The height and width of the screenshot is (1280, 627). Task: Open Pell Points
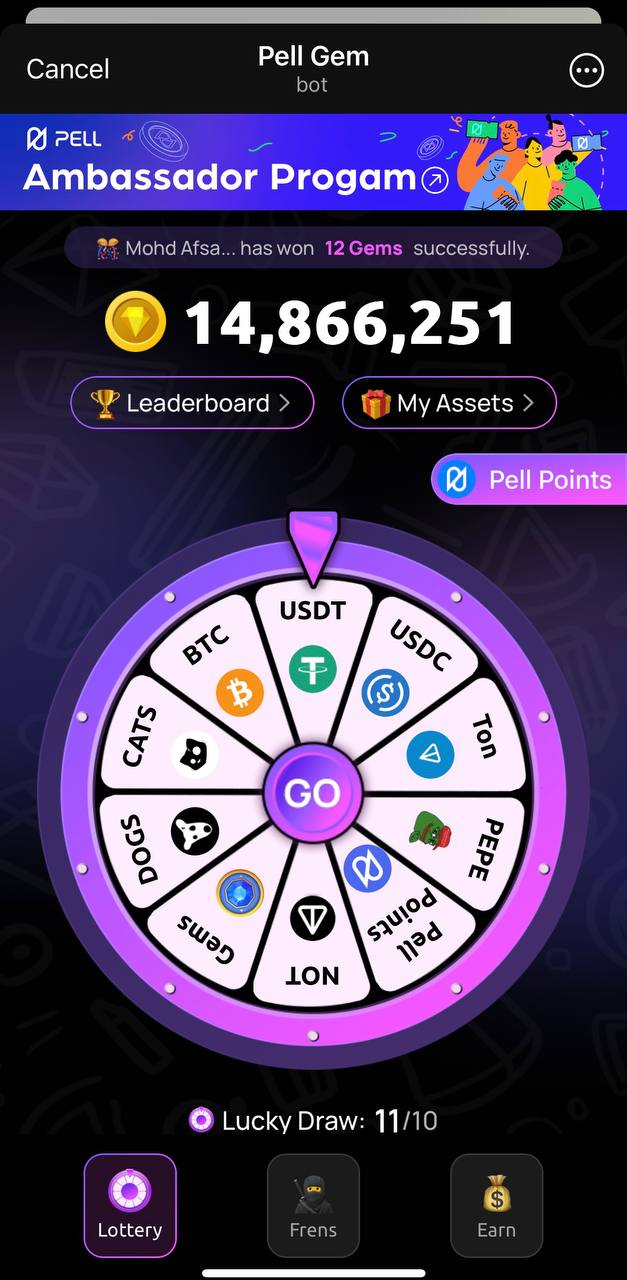click(x=525, y=480)
